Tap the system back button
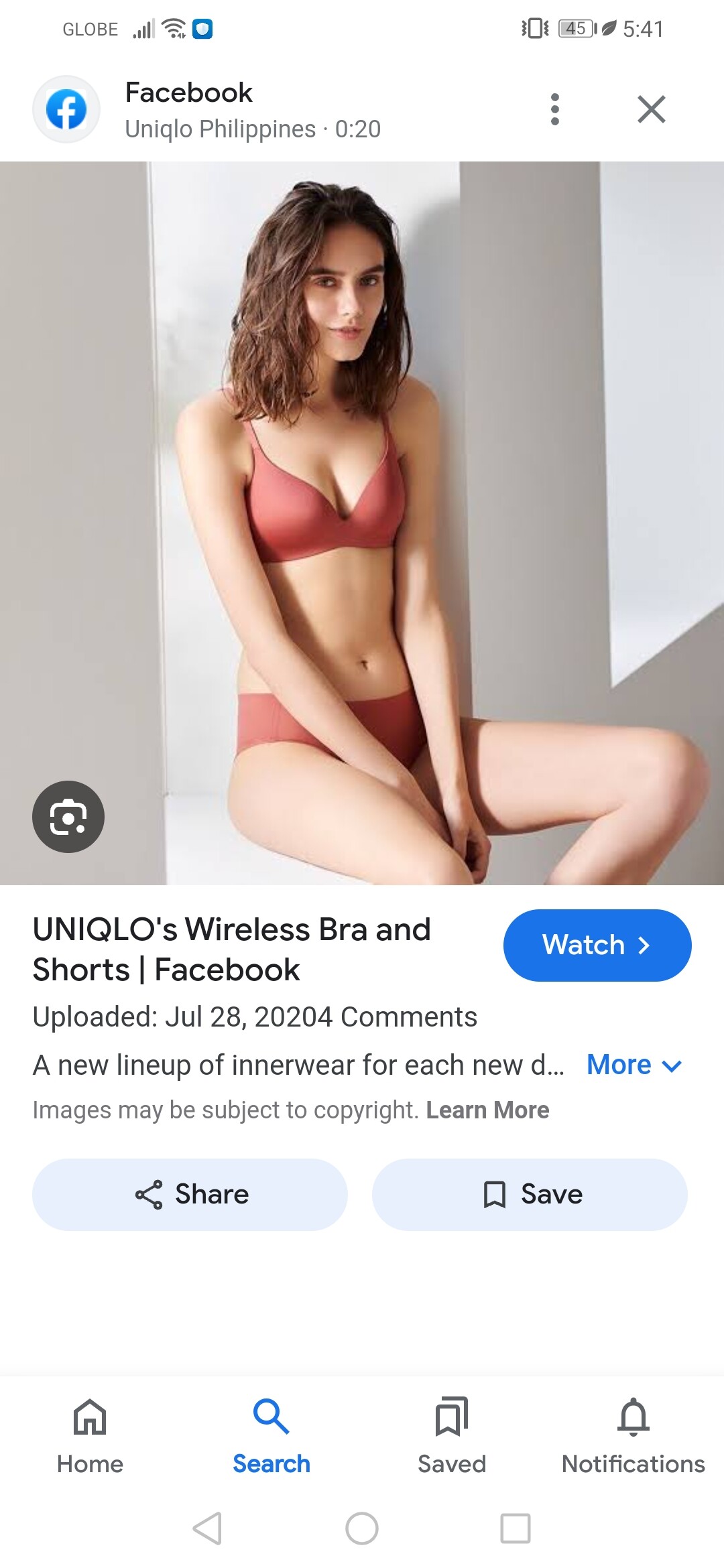Screen dimensions: 724x1568 [x=207, y=1528]
